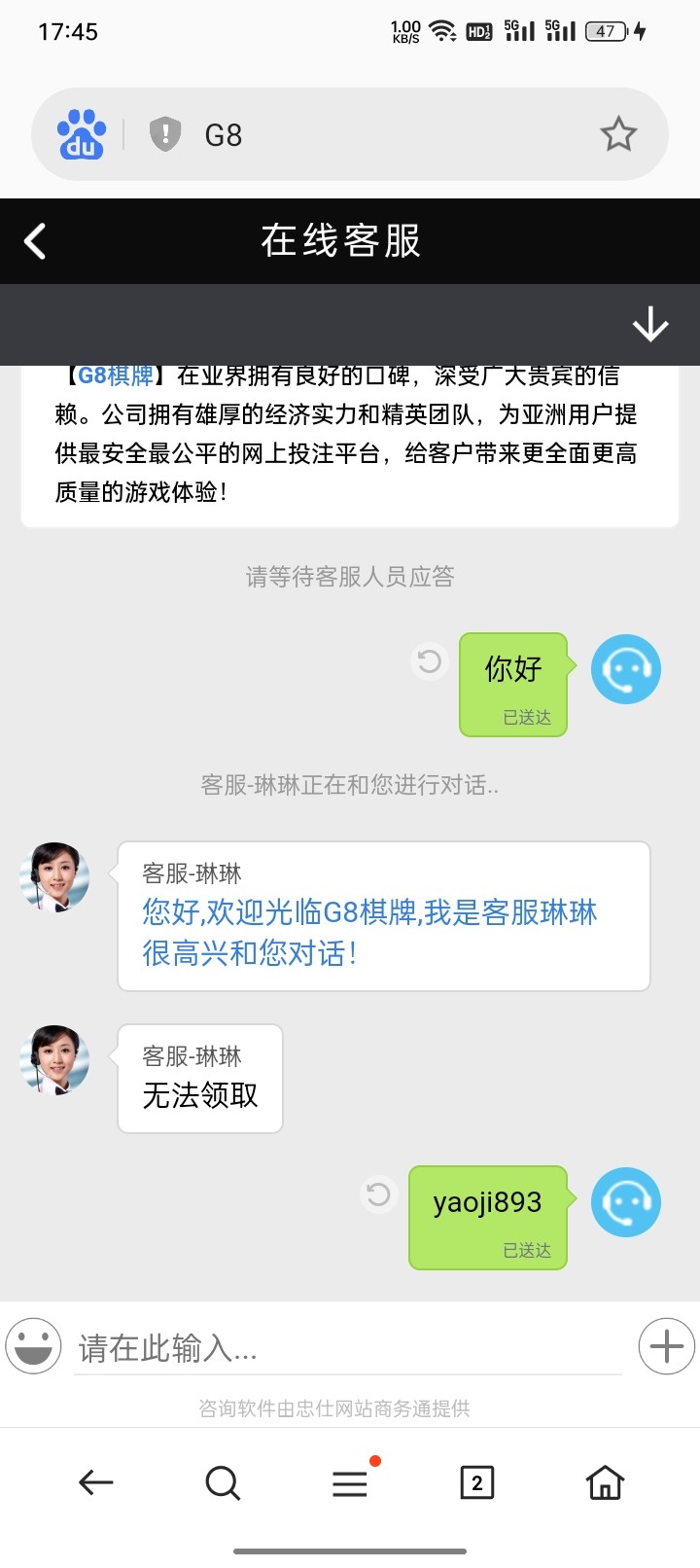Open the plus attachment menu
Screen dimensions: 700x1568
click(666, 1346)
